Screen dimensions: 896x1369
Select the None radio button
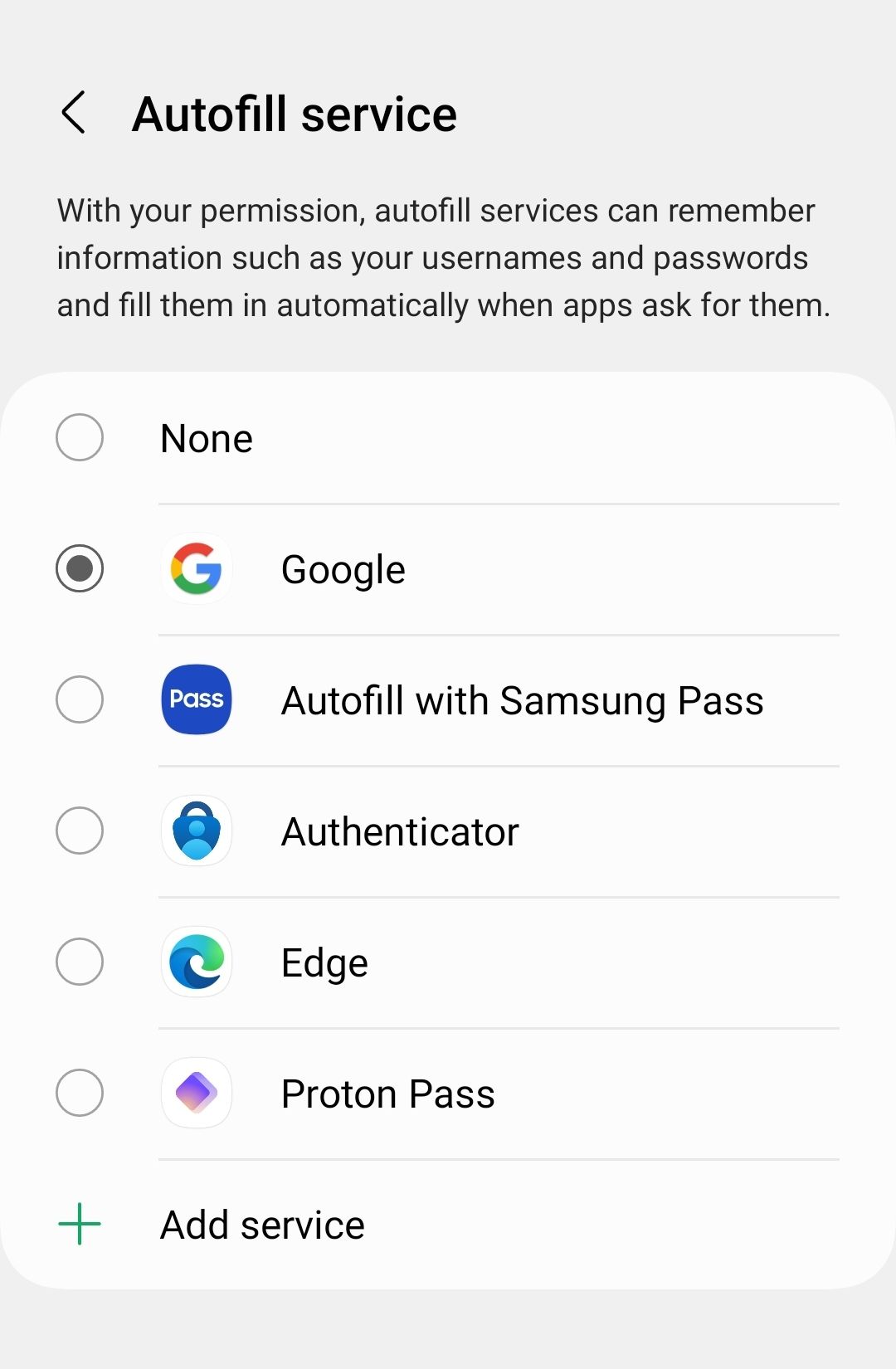80,438
